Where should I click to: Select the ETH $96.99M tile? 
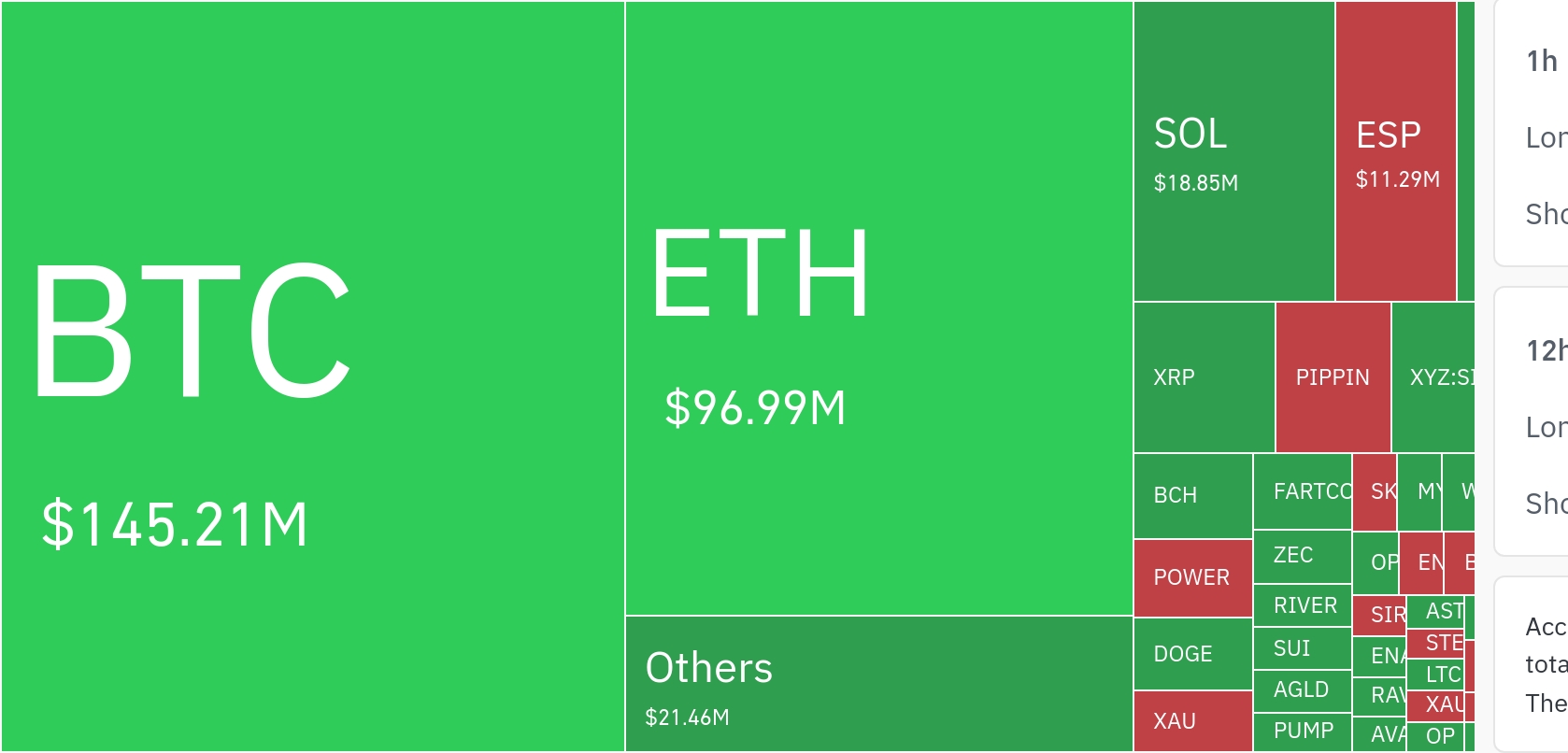click(x=878, y=308)
